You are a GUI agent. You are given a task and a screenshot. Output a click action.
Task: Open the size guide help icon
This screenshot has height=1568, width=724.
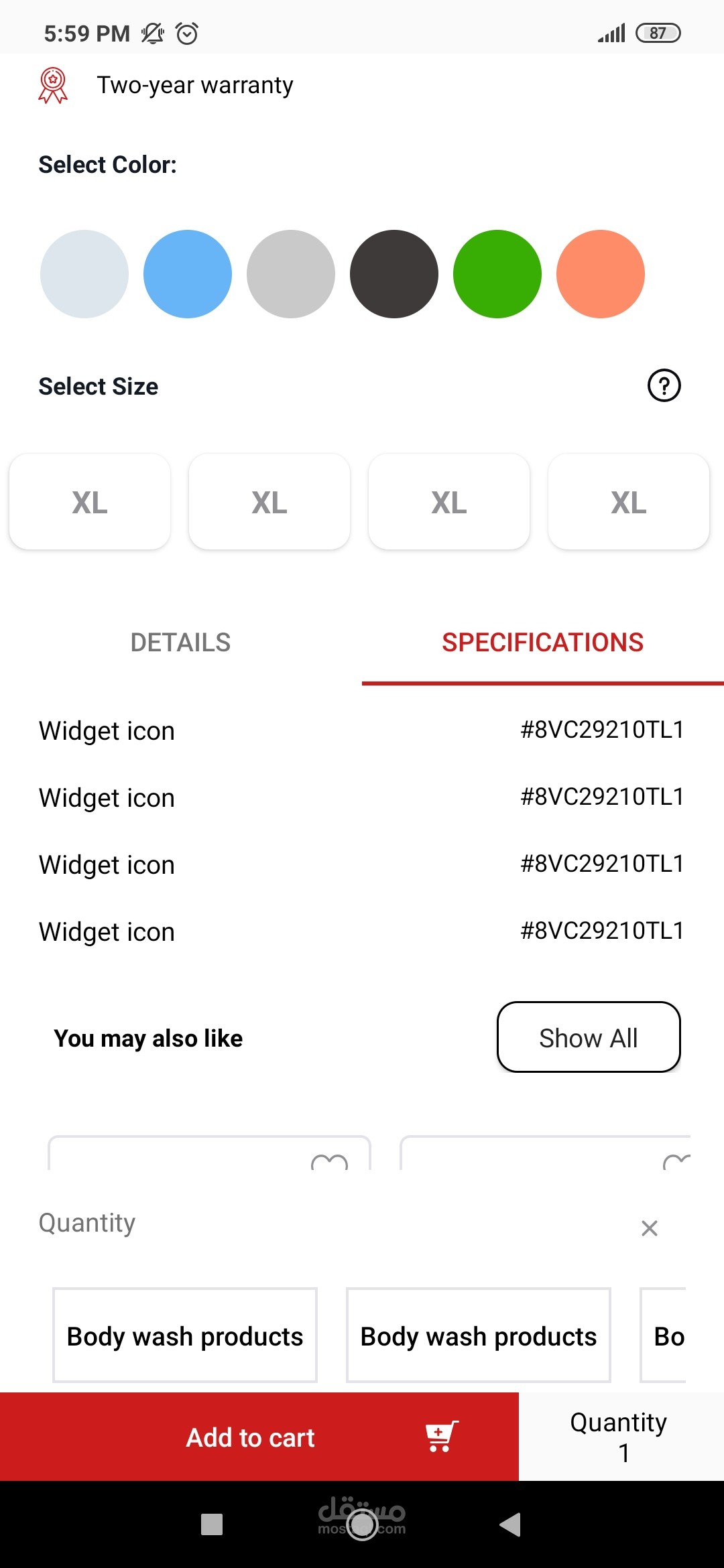(x=664, y=386)
